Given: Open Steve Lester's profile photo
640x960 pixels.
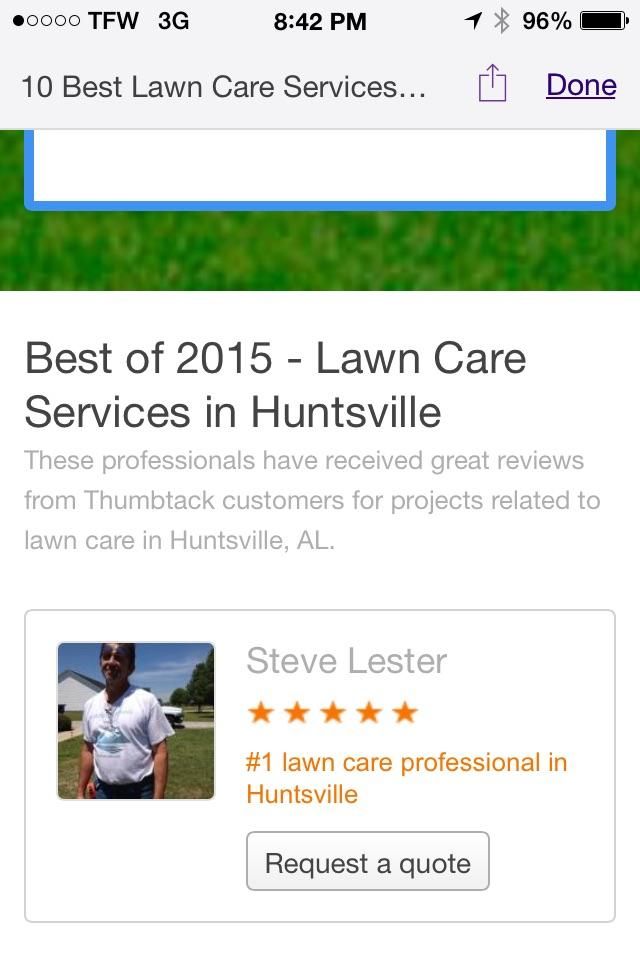Looking at the screenshot, I should pos(136,721).
